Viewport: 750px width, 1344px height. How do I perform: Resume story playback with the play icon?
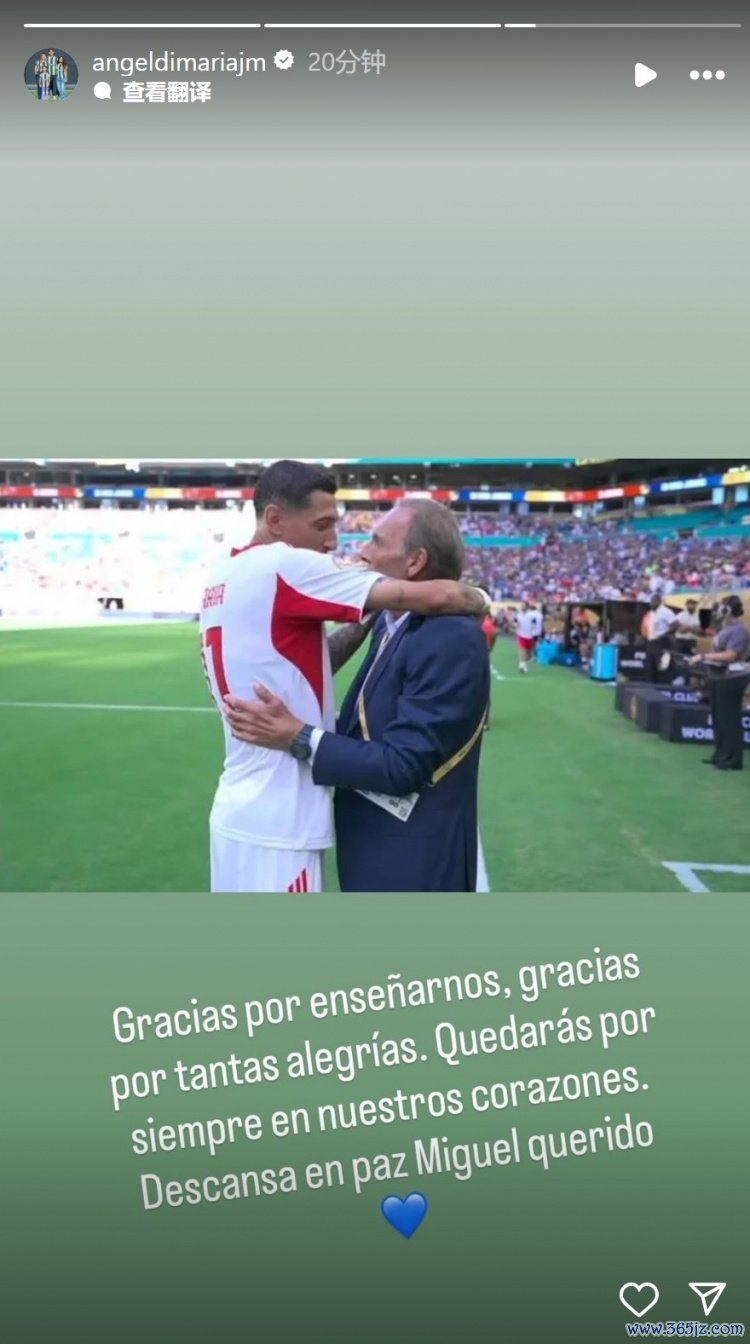coord(645,75)
